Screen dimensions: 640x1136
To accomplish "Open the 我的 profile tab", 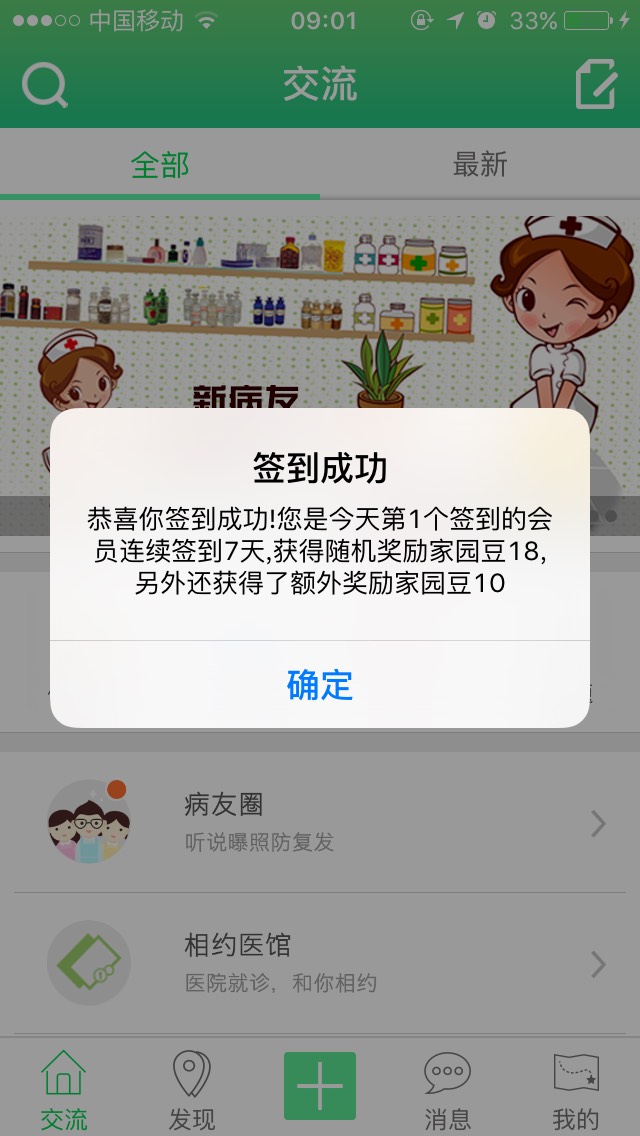I will (576, 1090).
